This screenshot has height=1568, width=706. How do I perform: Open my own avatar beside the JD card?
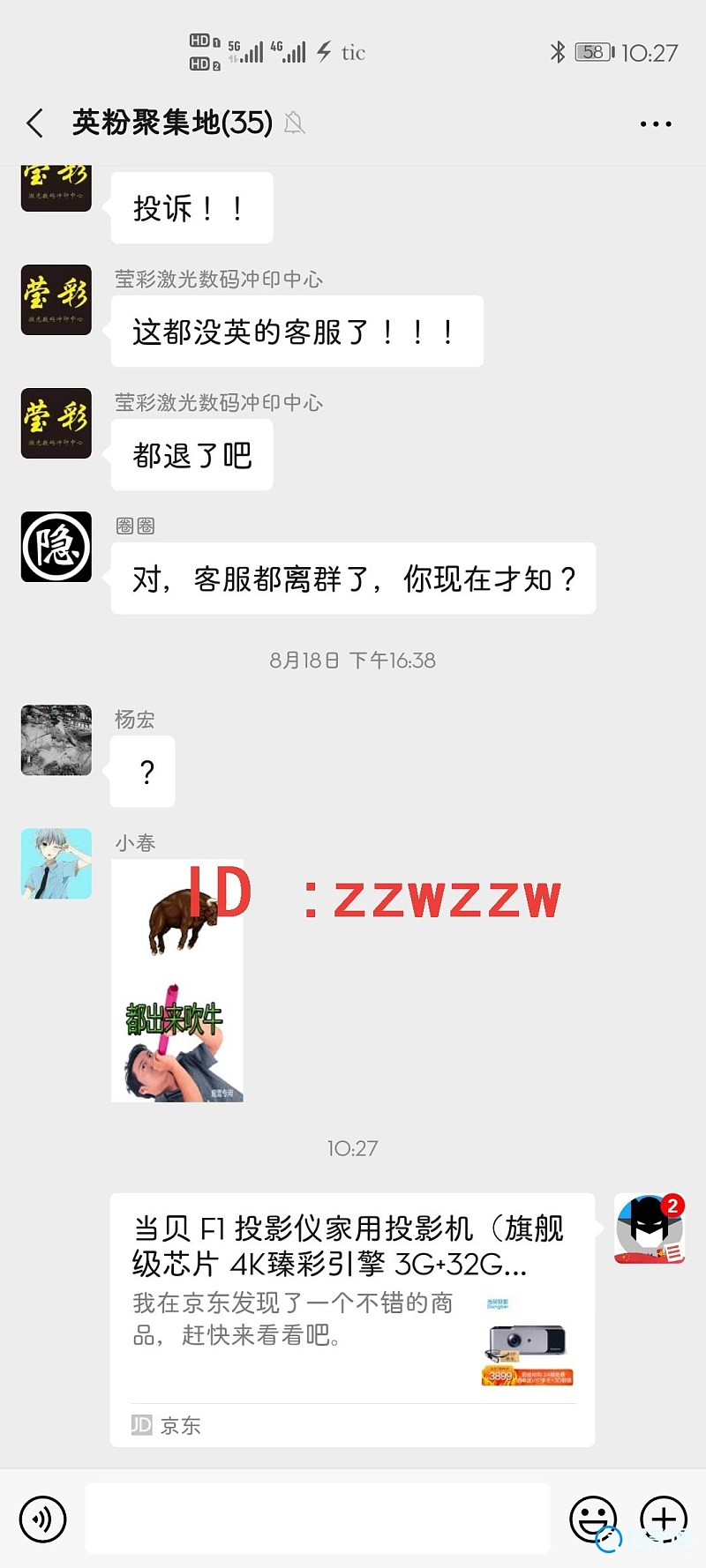point(650,1228)
